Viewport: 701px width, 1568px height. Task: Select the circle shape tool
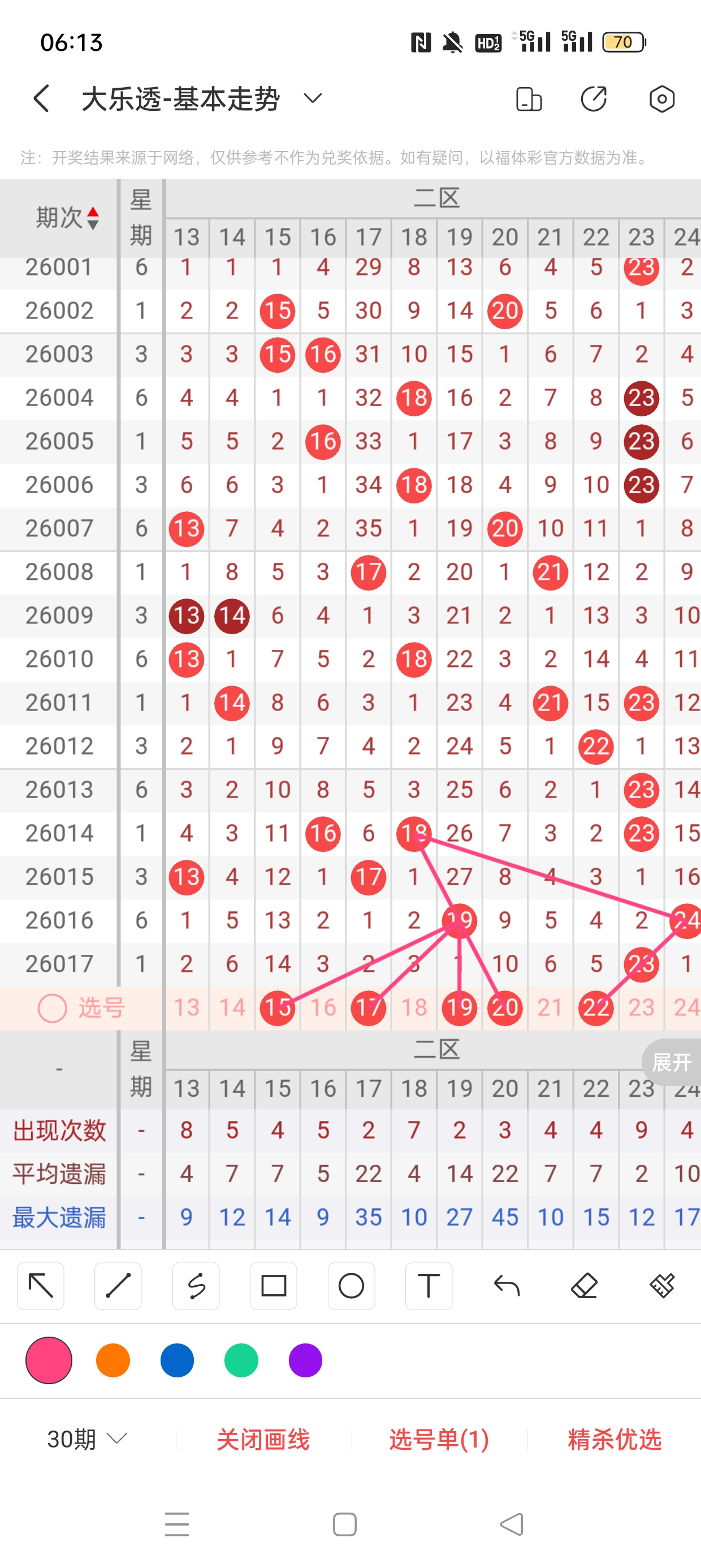coord(351,1286)
